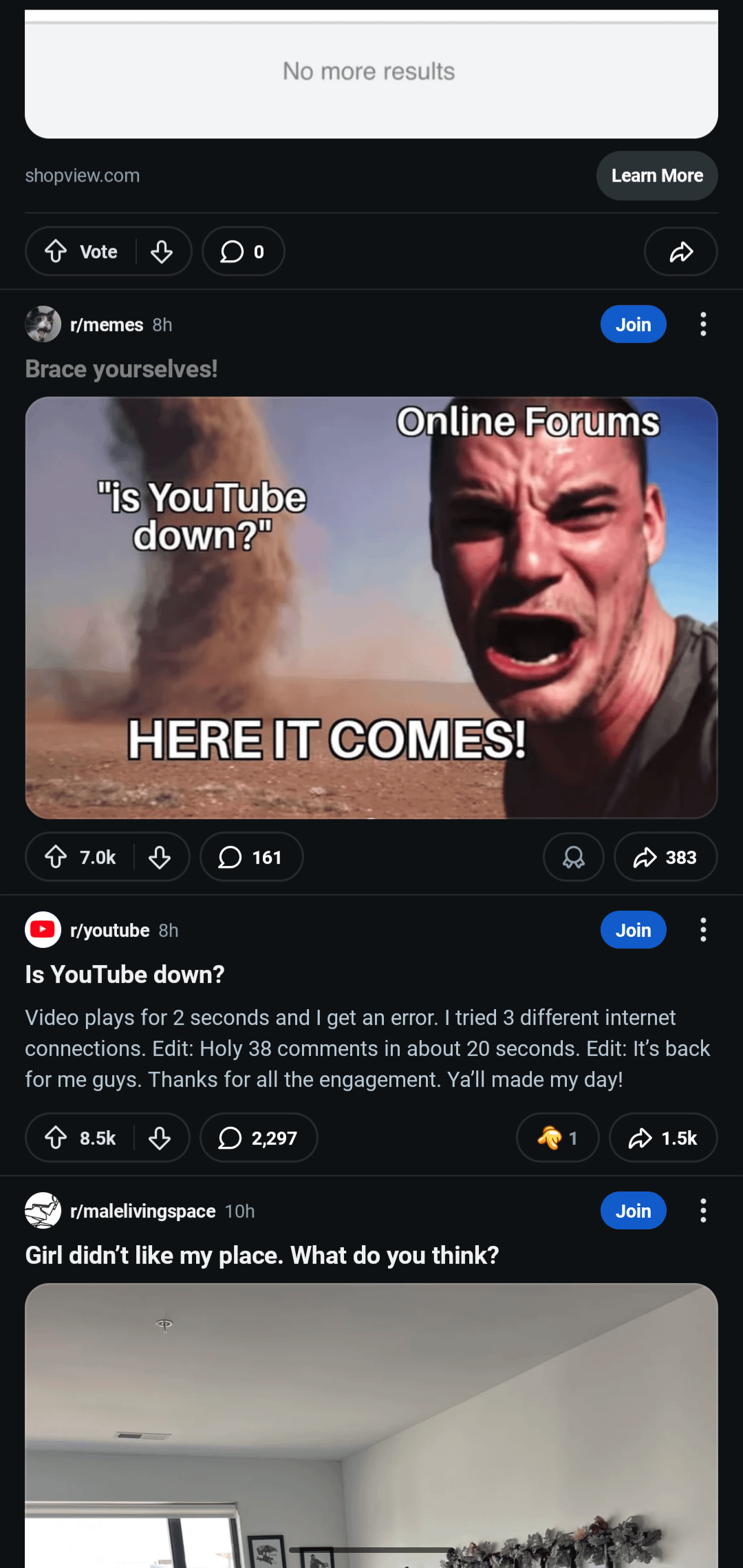Open the Brace yourselves meme image

pos(371,607)
